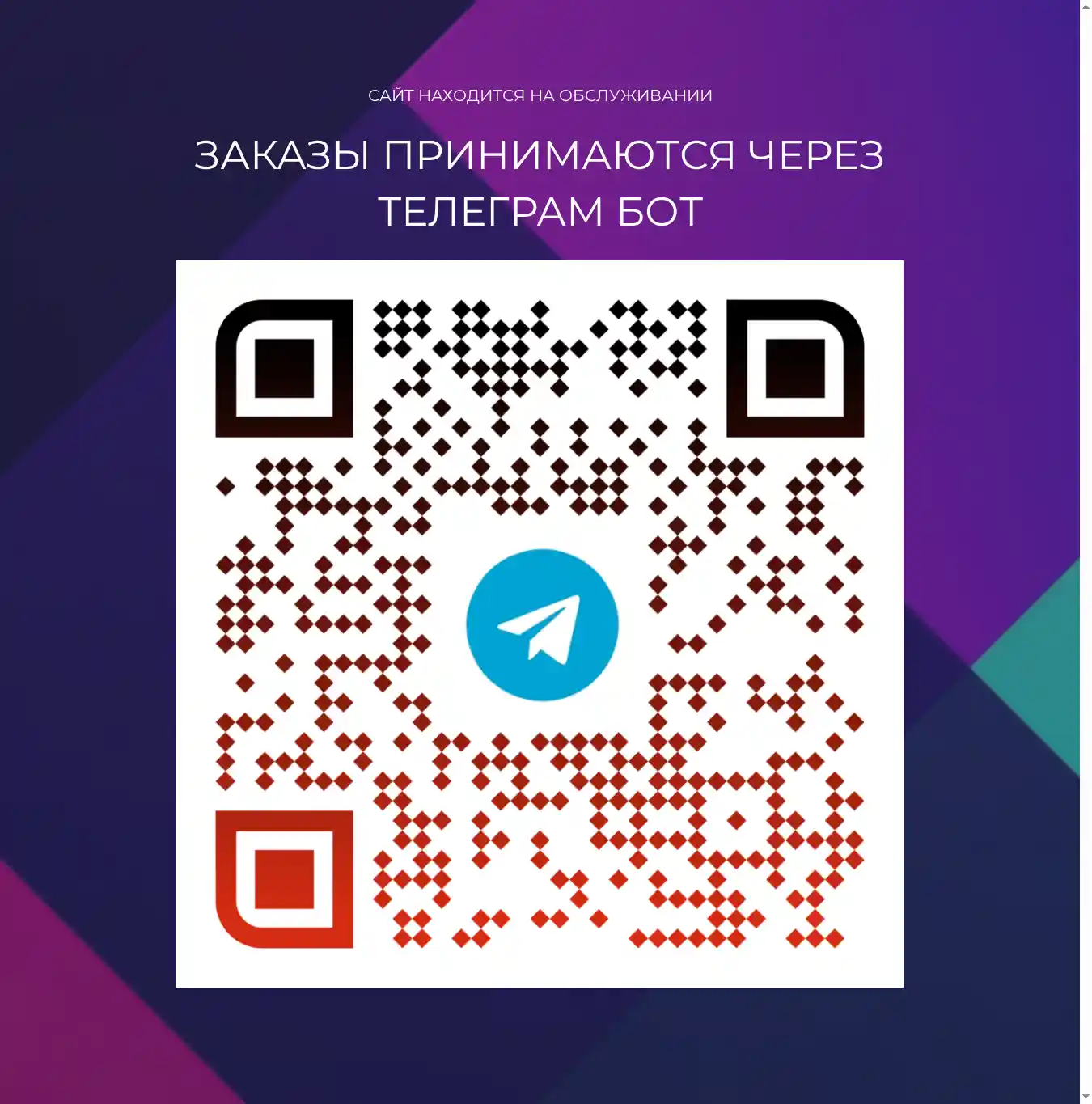Open the Telegram bot QR image
The height and width of the screenshot is (1104, 1092).
coord(540,624)
